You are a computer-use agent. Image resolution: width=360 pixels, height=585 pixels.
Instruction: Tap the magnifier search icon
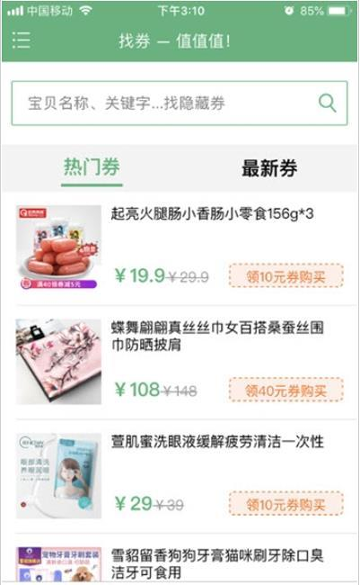click(x=327, y=103)
